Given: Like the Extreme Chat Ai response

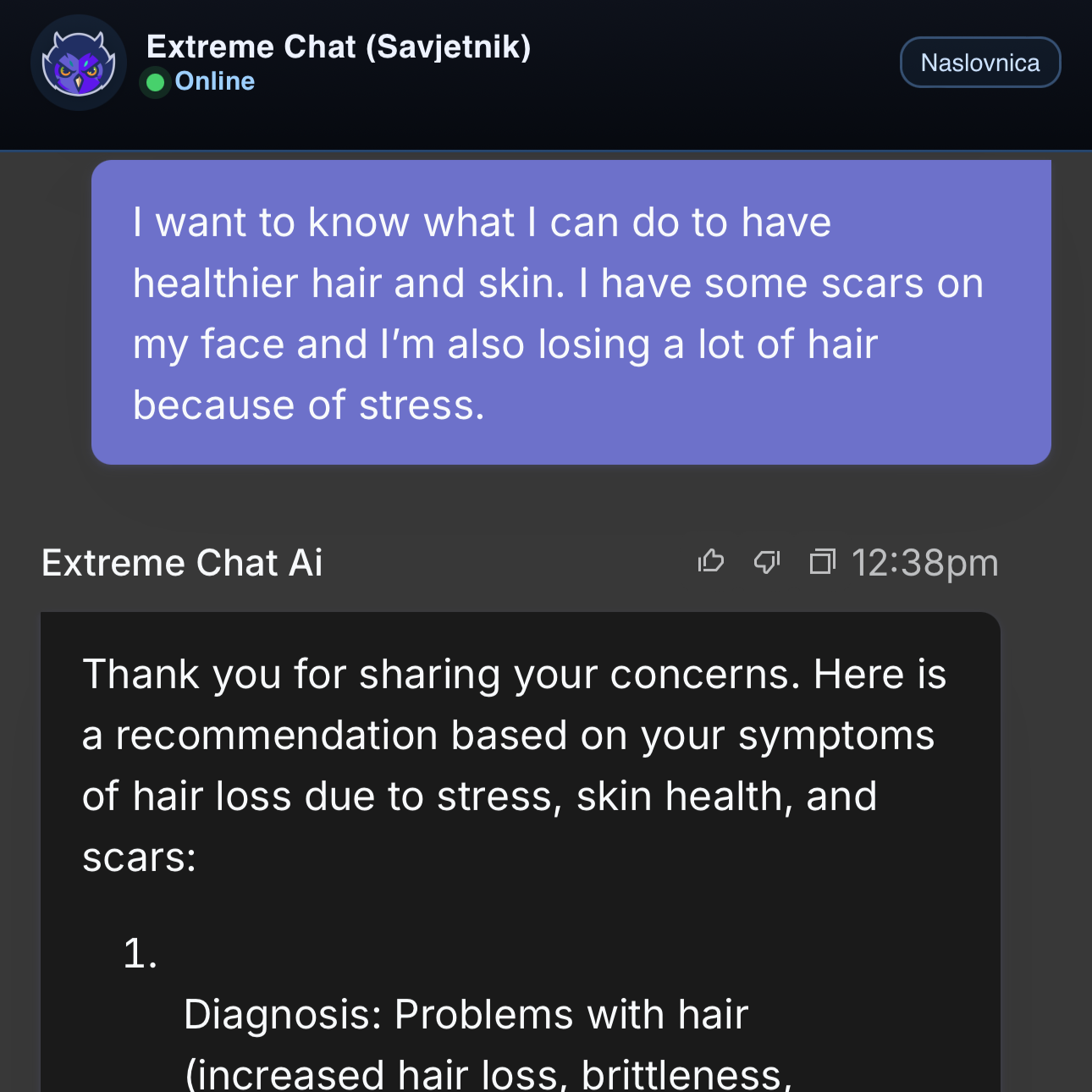Looking at the screenshot, I should (x=711, y=561).
